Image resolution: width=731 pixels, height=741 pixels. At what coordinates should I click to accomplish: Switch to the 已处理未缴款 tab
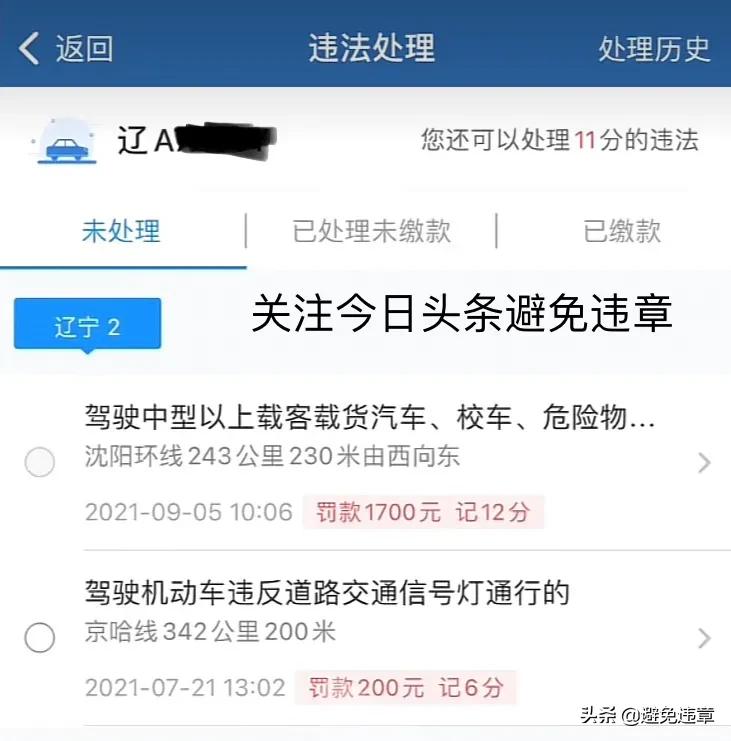tap(371, 231)
